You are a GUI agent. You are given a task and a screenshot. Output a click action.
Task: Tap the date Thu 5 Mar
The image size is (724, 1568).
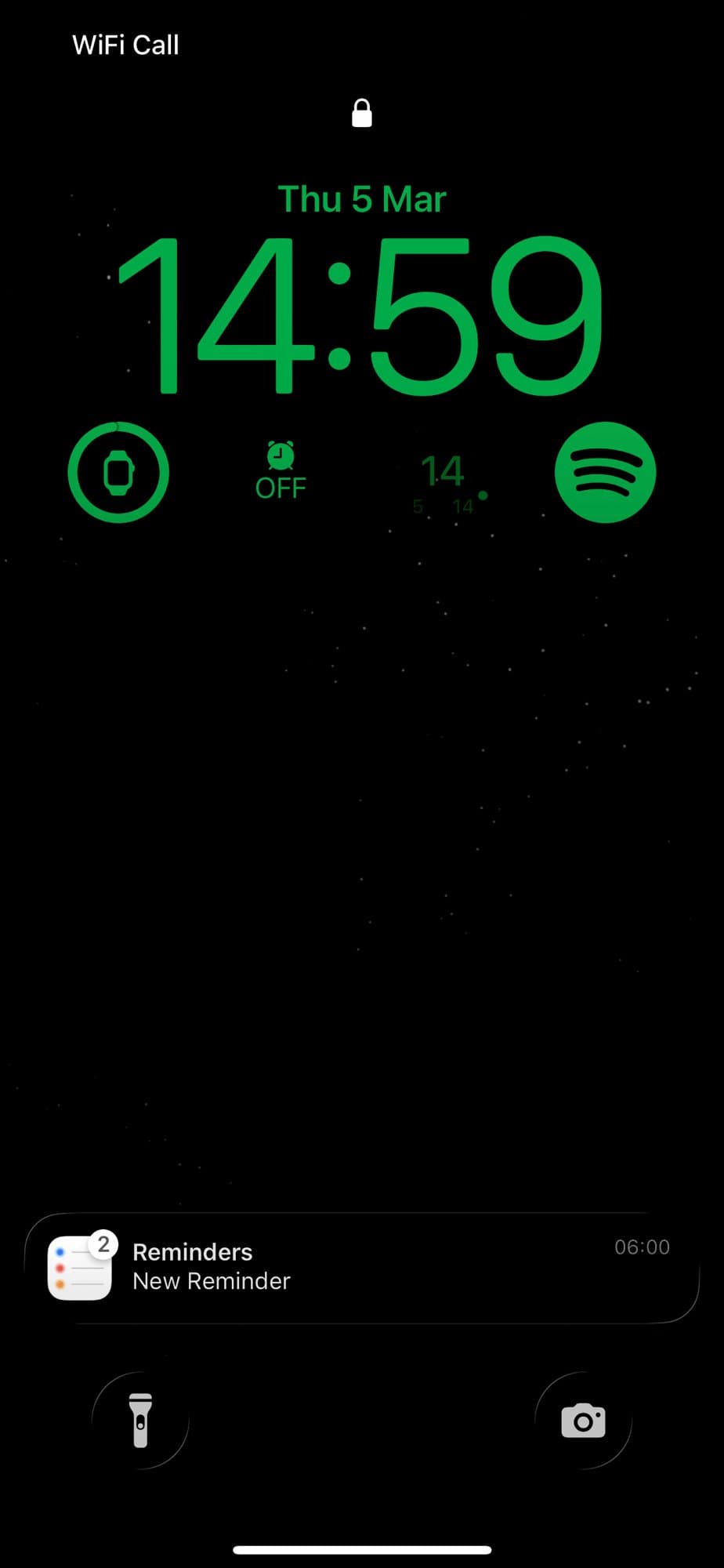tap(361, 198)
